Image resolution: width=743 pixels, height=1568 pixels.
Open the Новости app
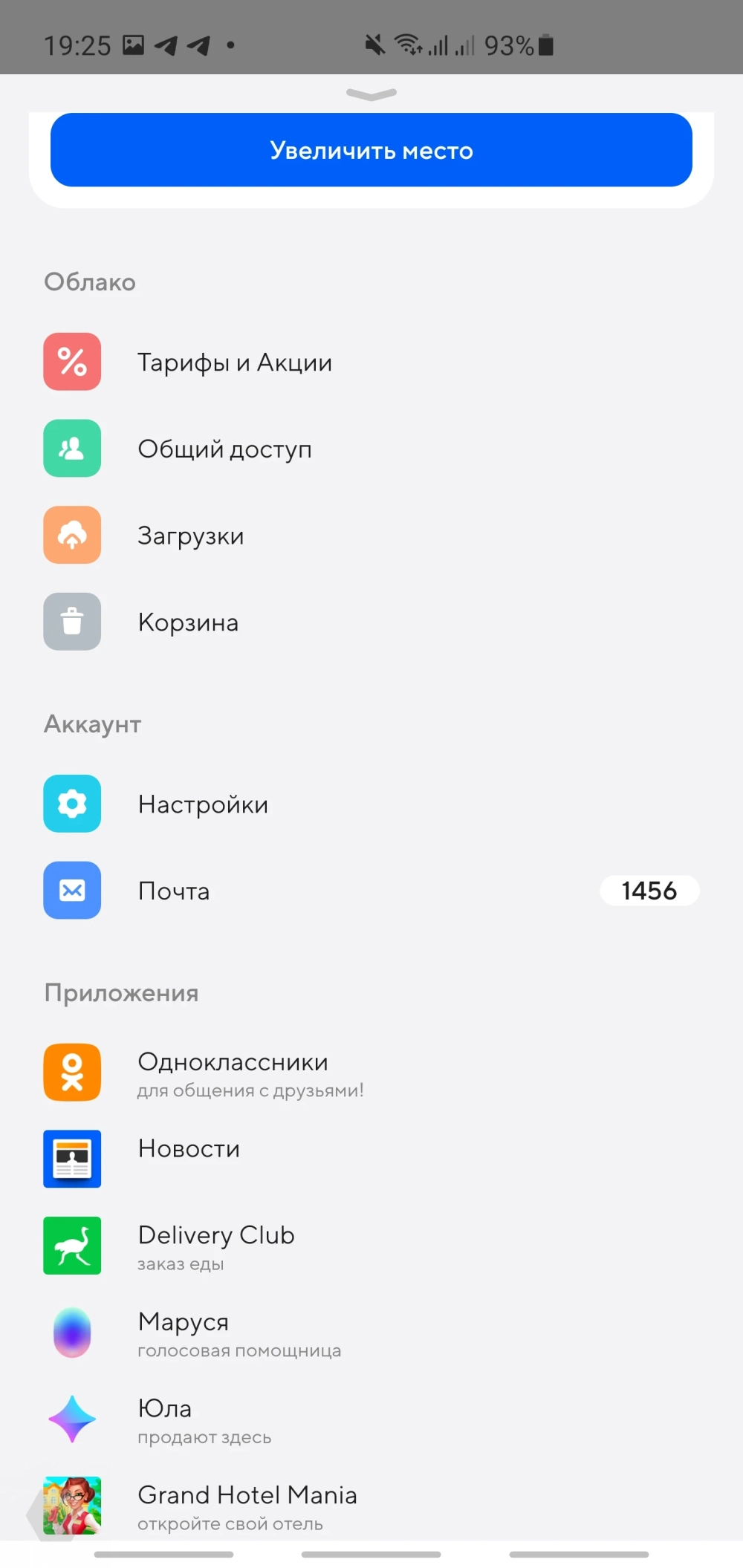pyautogui.click(x=189, y=1150)
